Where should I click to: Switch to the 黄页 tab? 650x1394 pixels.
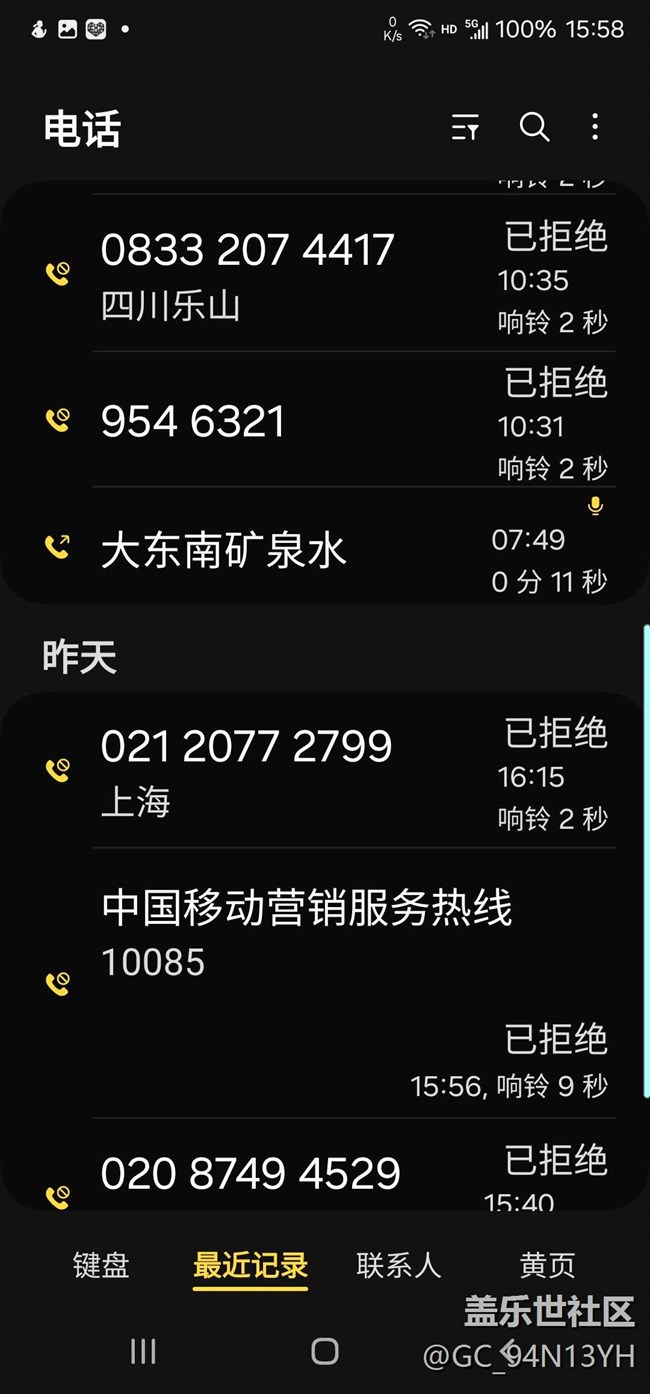coord(547,1265)
